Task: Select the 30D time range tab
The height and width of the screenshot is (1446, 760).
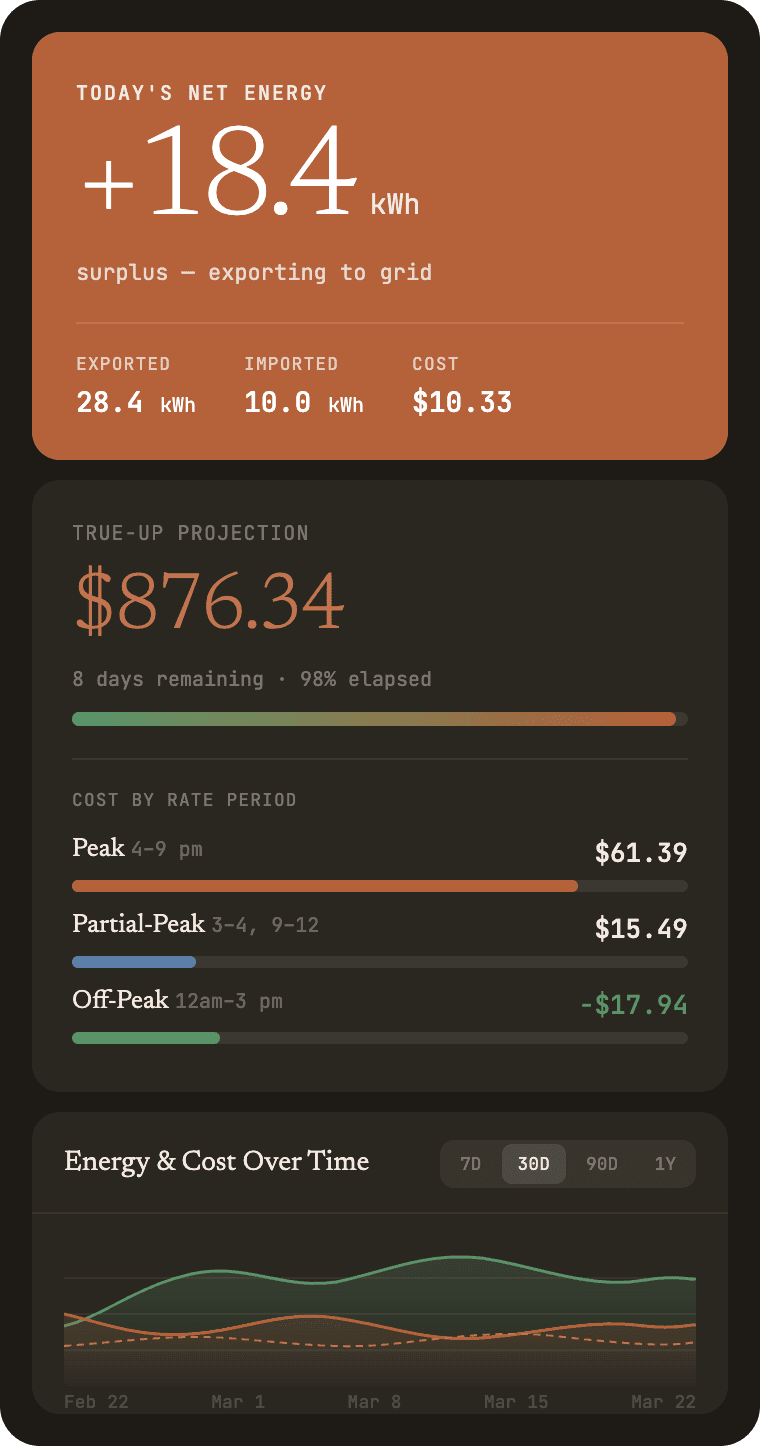Action: coord(533,1163)
